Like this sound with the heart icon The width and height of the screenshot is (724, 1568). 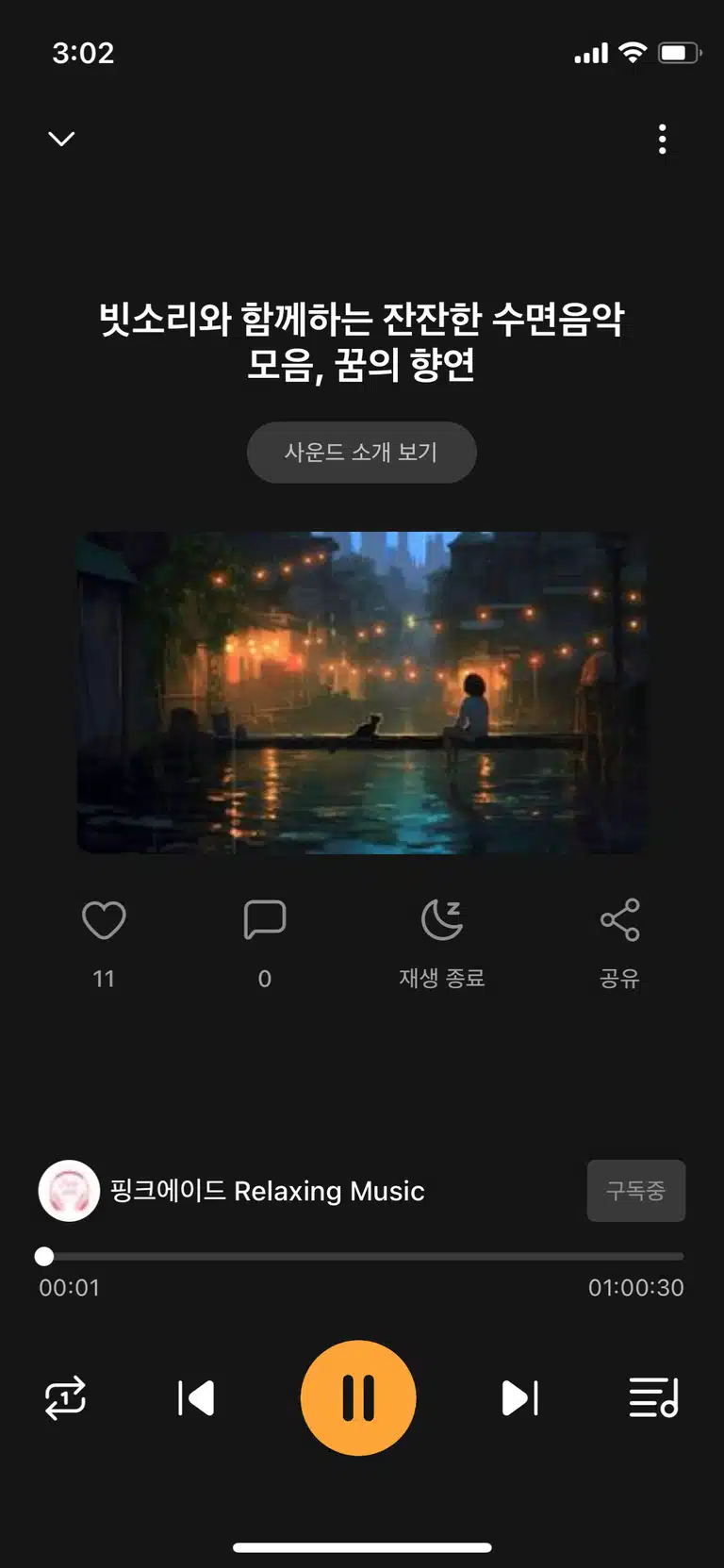coord(104,920)
